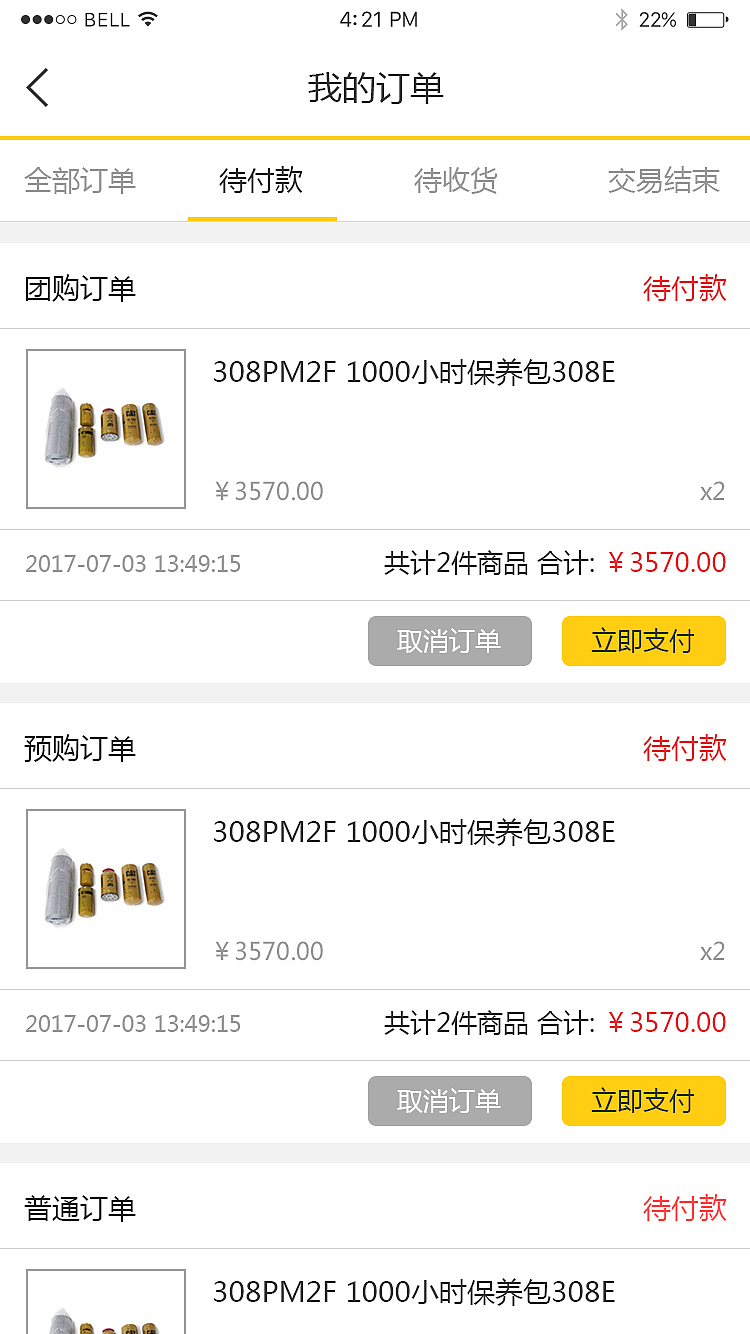
Task: Stay on the 待付款 tab
Action: pyautogui.click(x=261, y=180)
